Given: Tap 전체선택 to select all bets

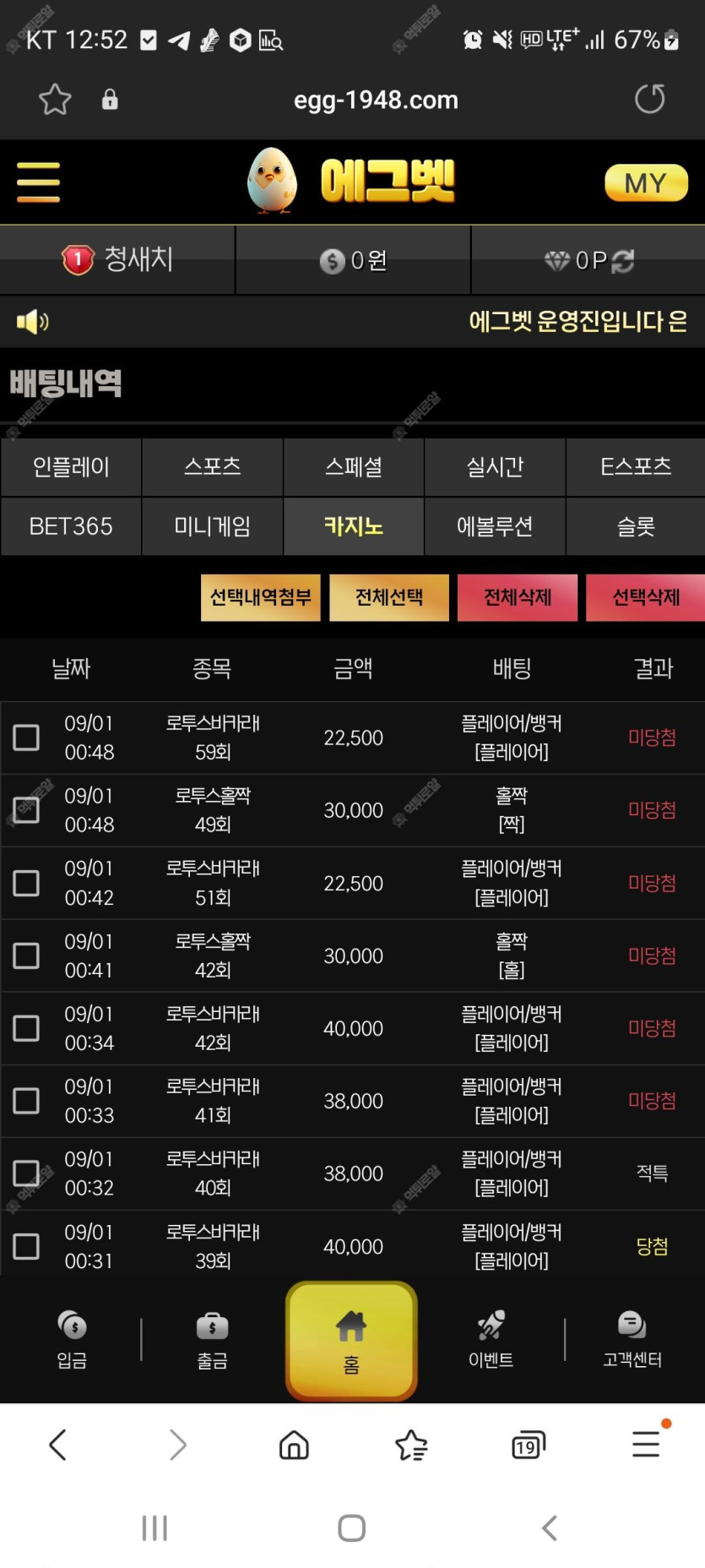Looking at the screenshot, I should [x=388, y=597].
